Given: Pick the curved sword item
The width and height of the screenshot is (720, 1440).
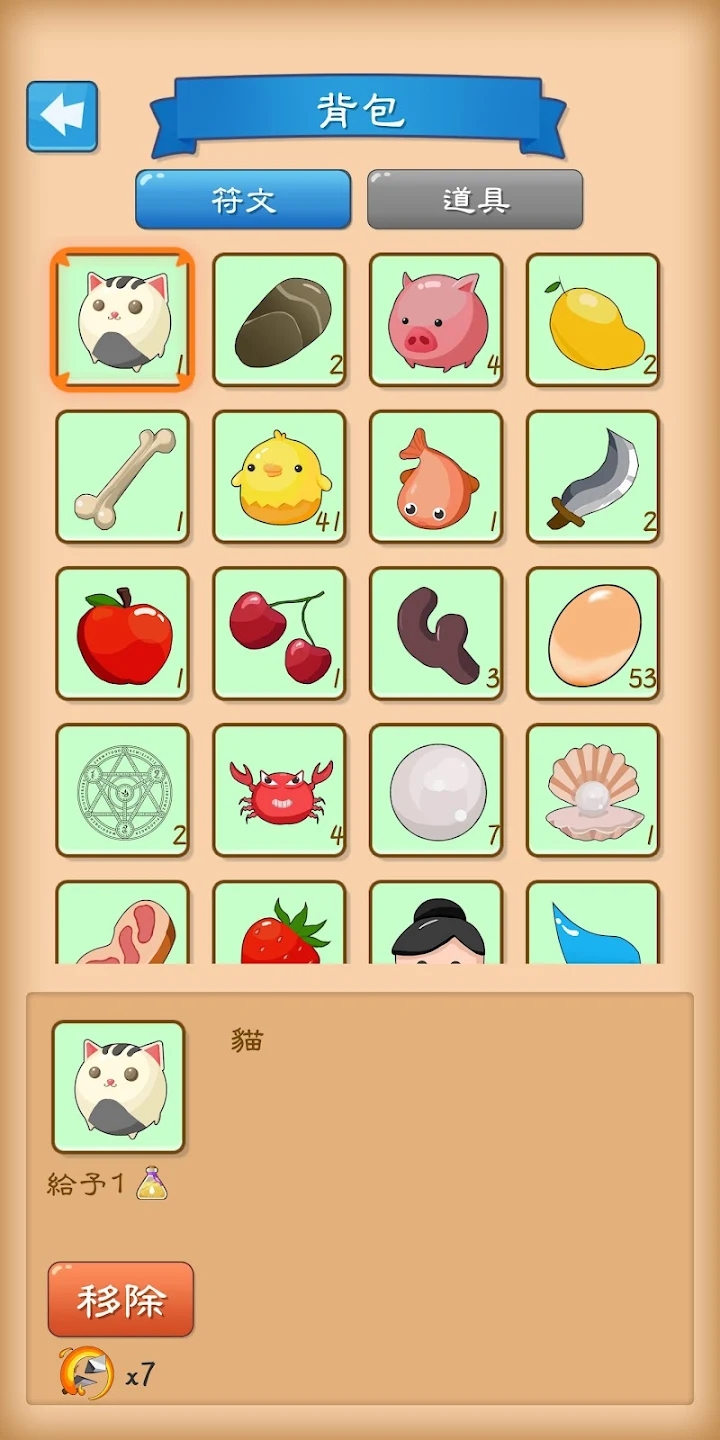Looking at the screenshot, I should click(593, 476).
